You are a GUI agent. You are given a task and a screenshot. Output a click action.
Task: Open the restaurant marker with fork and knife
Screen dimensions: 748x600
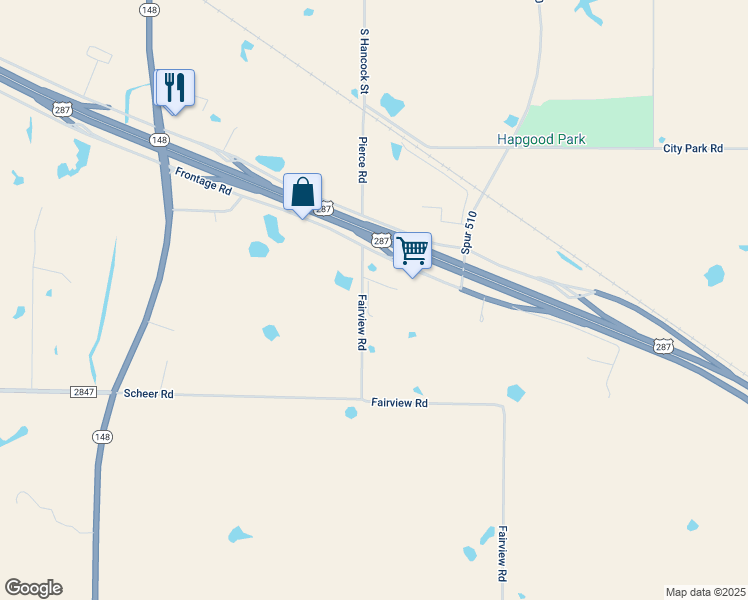pos(175,88)
